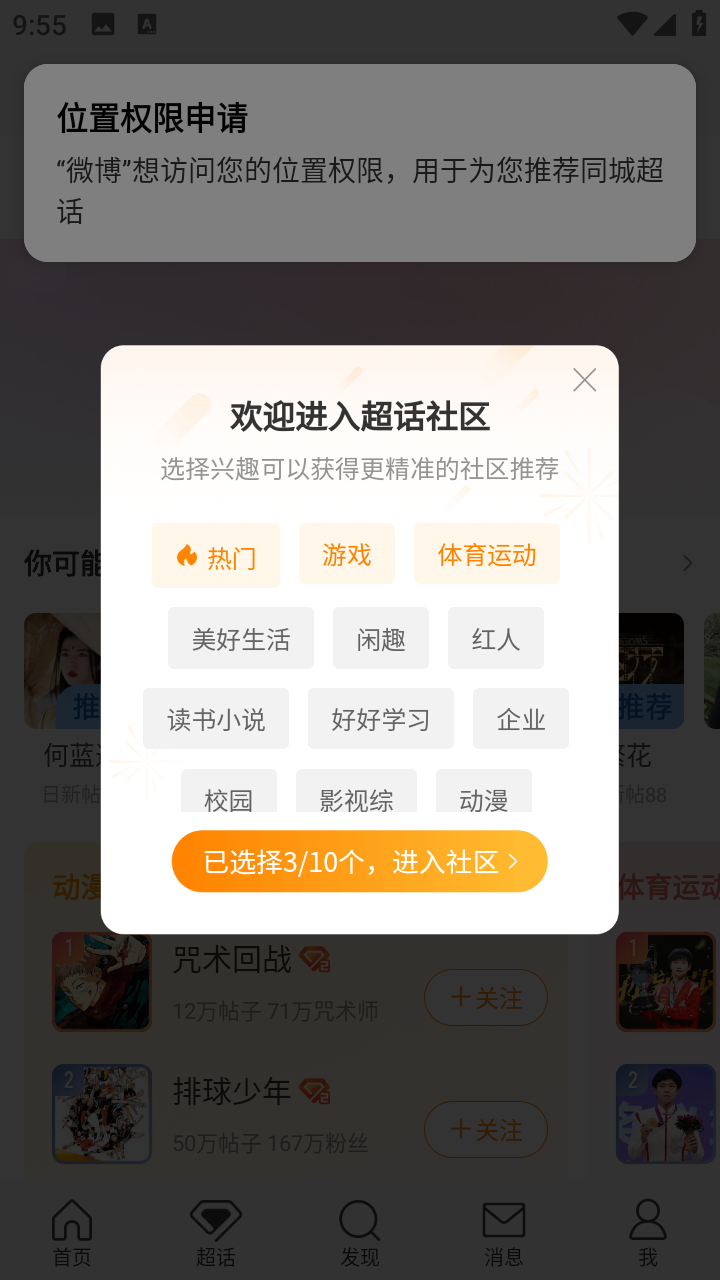The height and width of the screenshot is (1280, 720).
Task: Close the interest selection dialog
Action: [584, 380]
